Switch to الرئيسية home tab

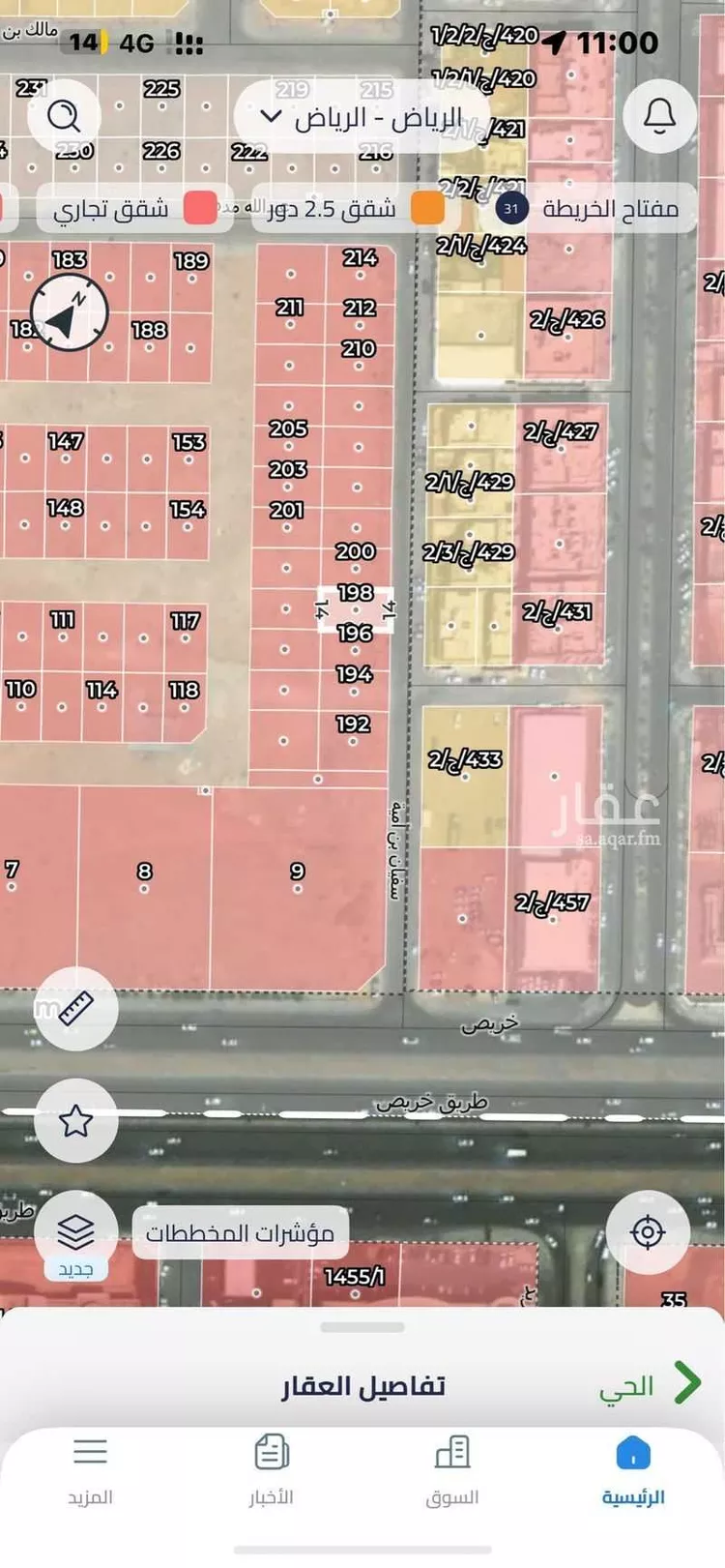click(633, 1471)
